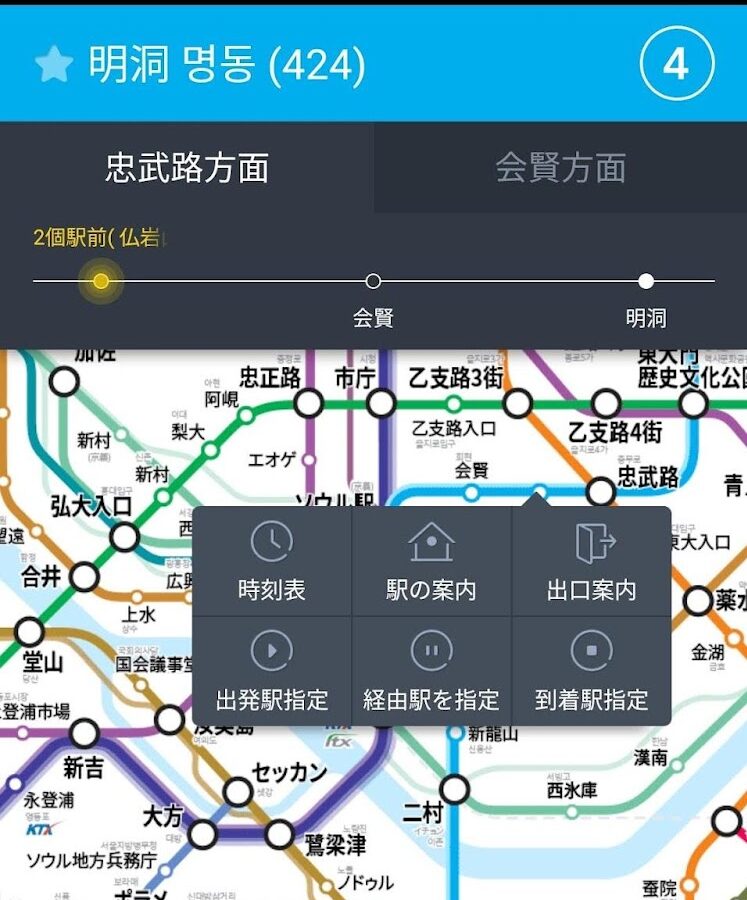Set as arrival with 到着駅指定
The height and width of the screenshot is (900, 747).
click(591, 671)
